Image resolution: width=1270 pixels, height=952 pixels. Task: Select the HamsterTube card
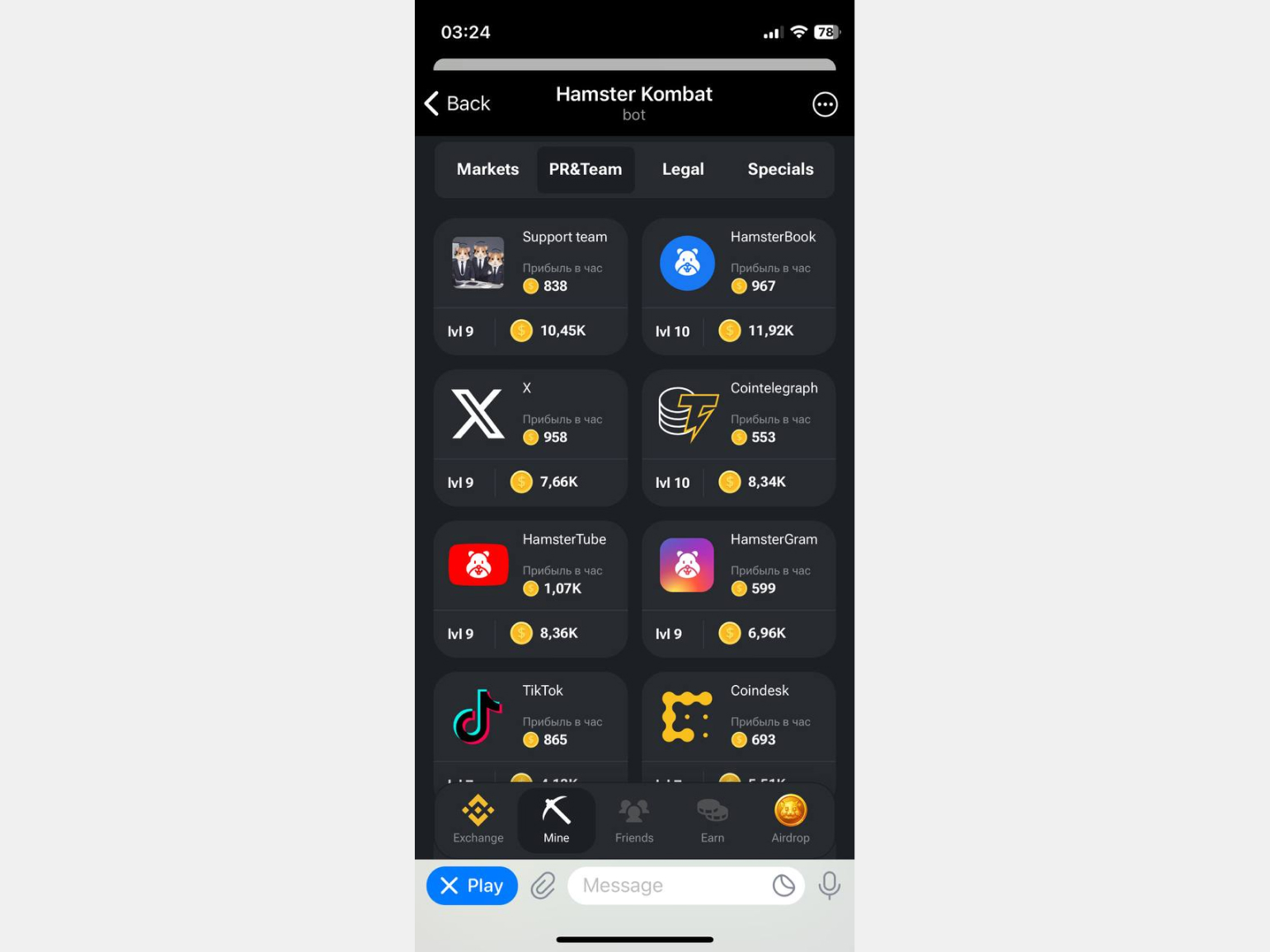[x=530, y=589]
